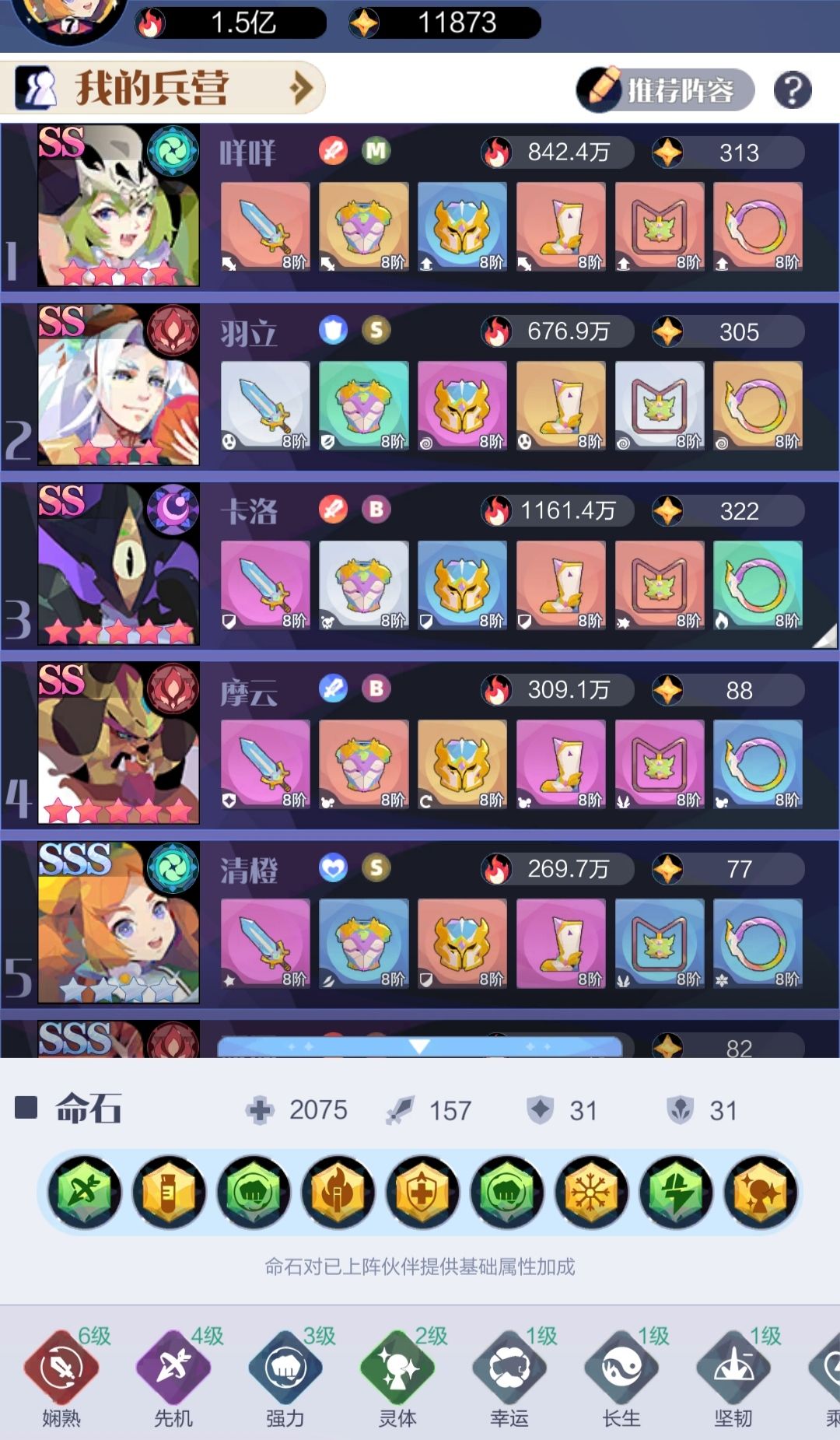Select hero 摩云 portrait

click(118, 743)
